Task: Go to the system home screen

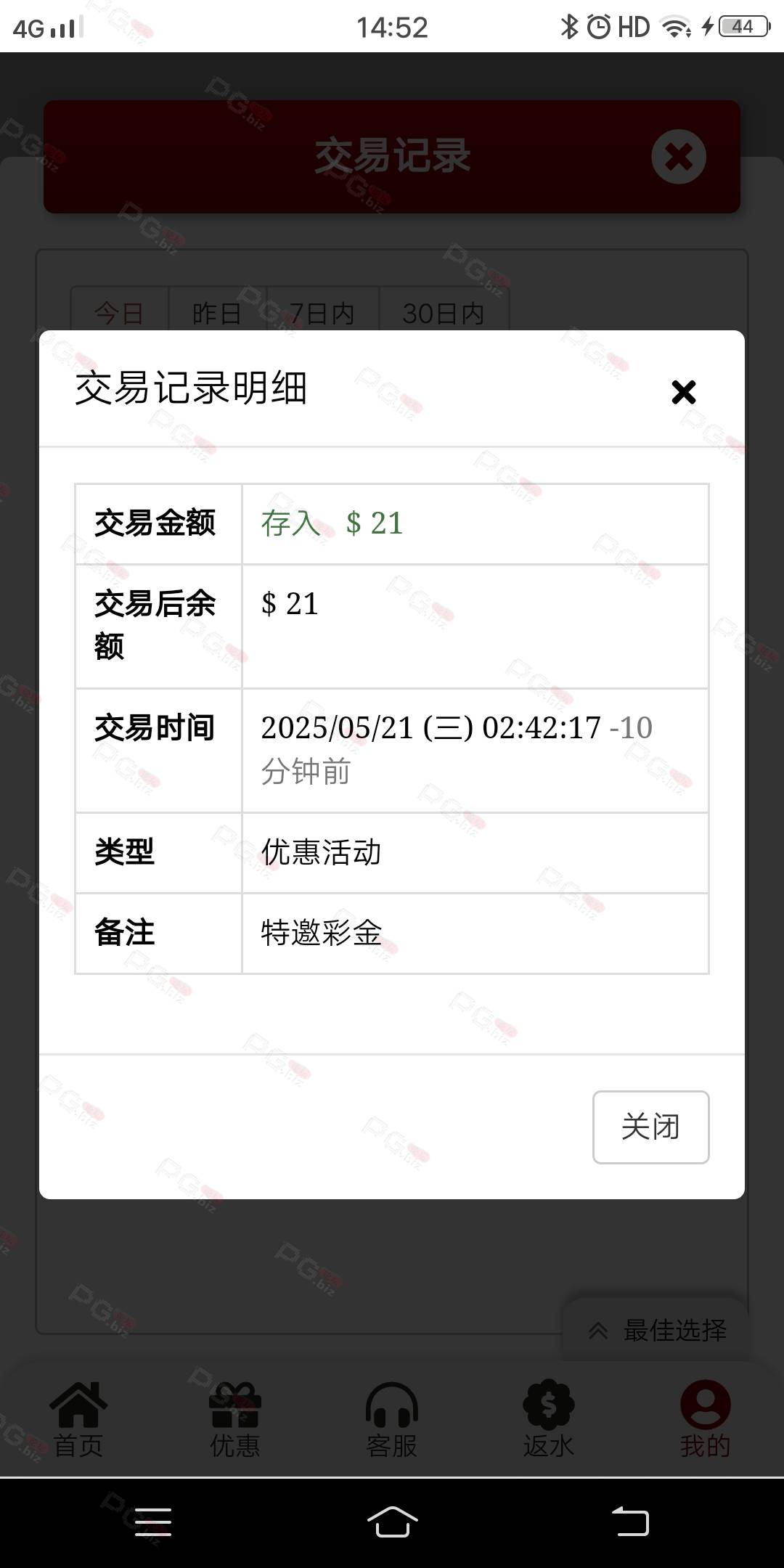Action: (x=392, y=1521)
